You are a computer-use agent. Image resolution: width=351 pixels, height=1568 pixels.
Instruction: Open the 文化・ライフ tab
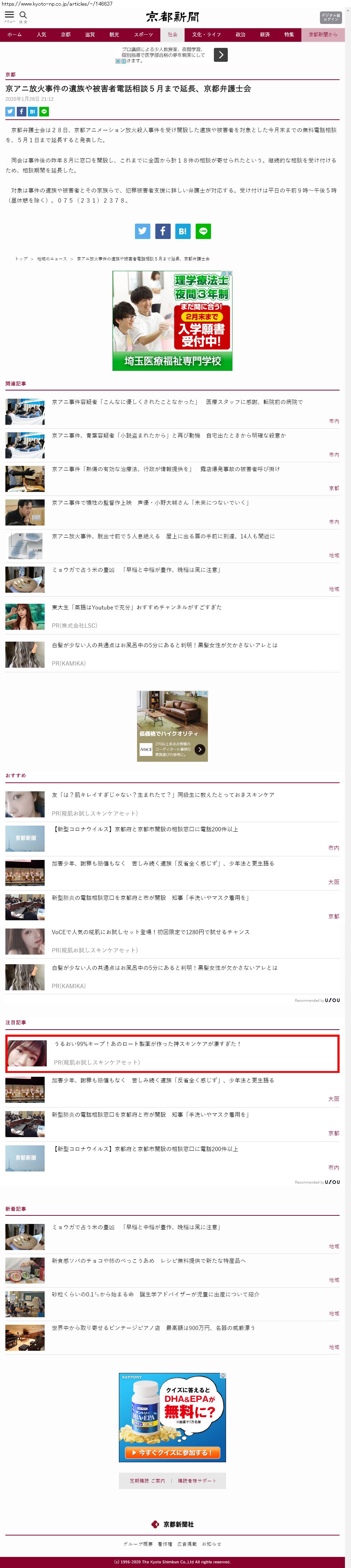[x=206, y=35]
